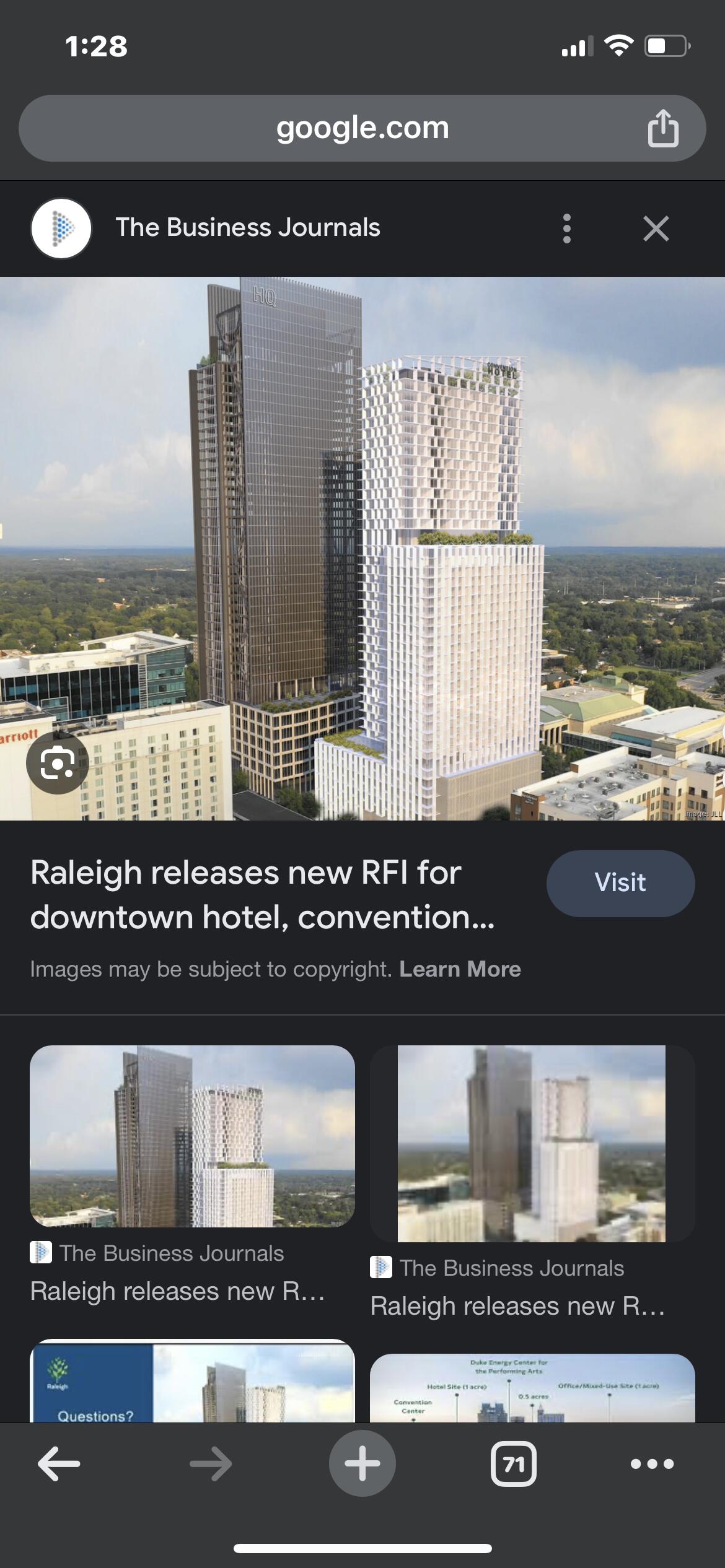This screenshot has height=1568, width=725.
Task: Tap the google.com address bar
Action: pos(362,128)
